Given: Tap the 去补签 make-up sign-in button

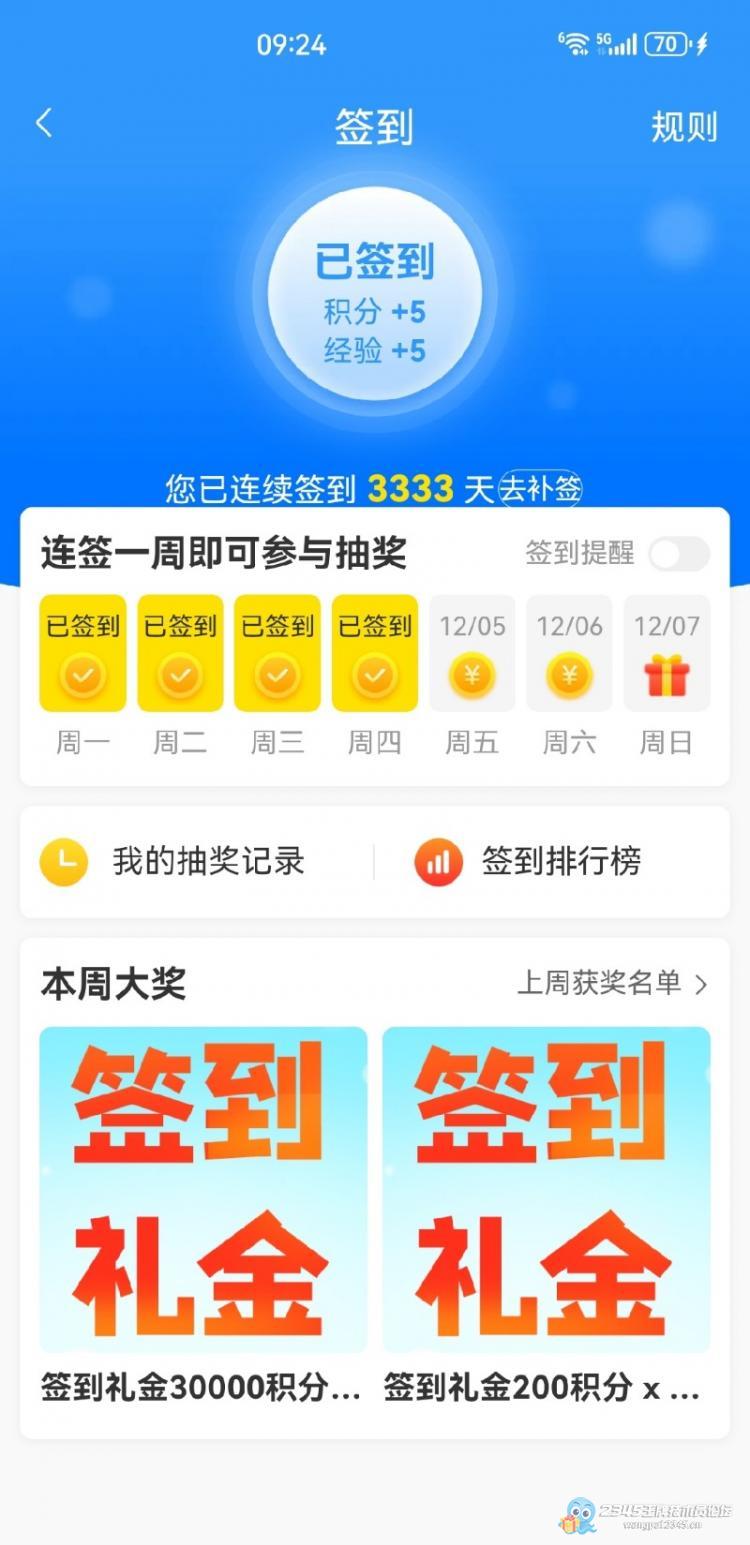Looking at the screenshot, I should [541, 489].
